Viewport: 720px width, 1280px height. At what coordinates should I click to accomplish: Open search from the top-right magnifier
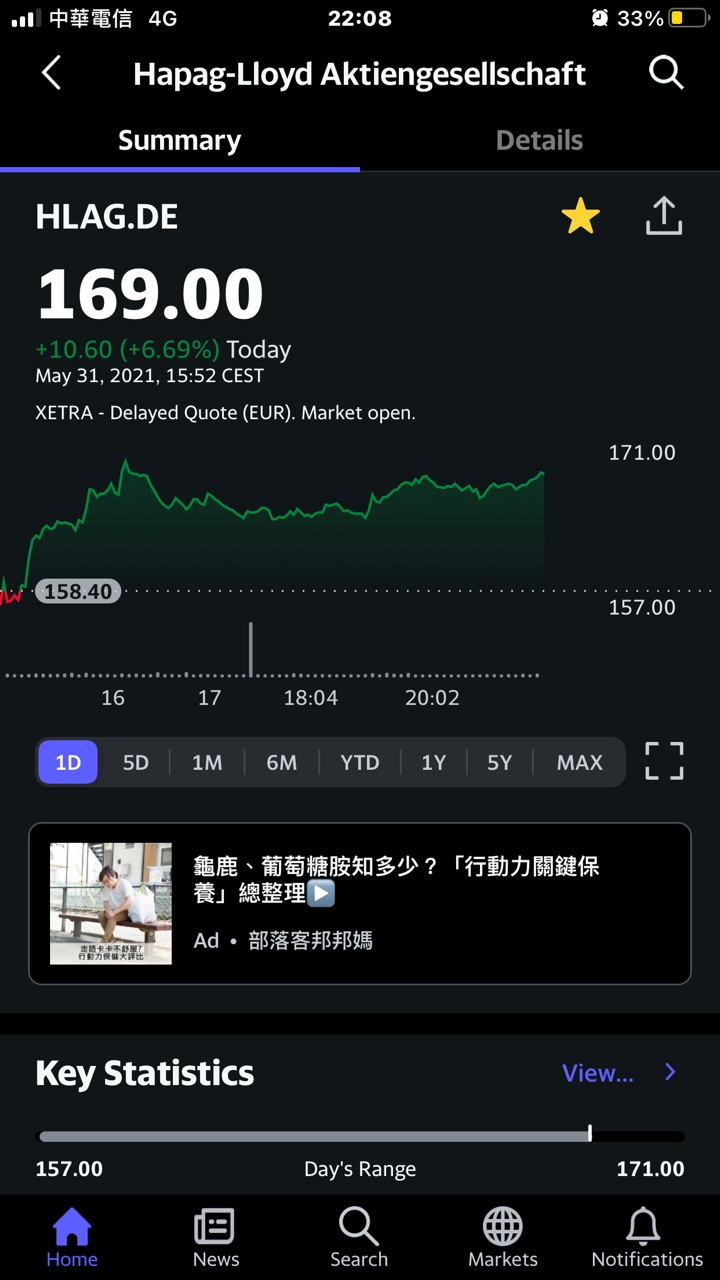coord(665,73)
